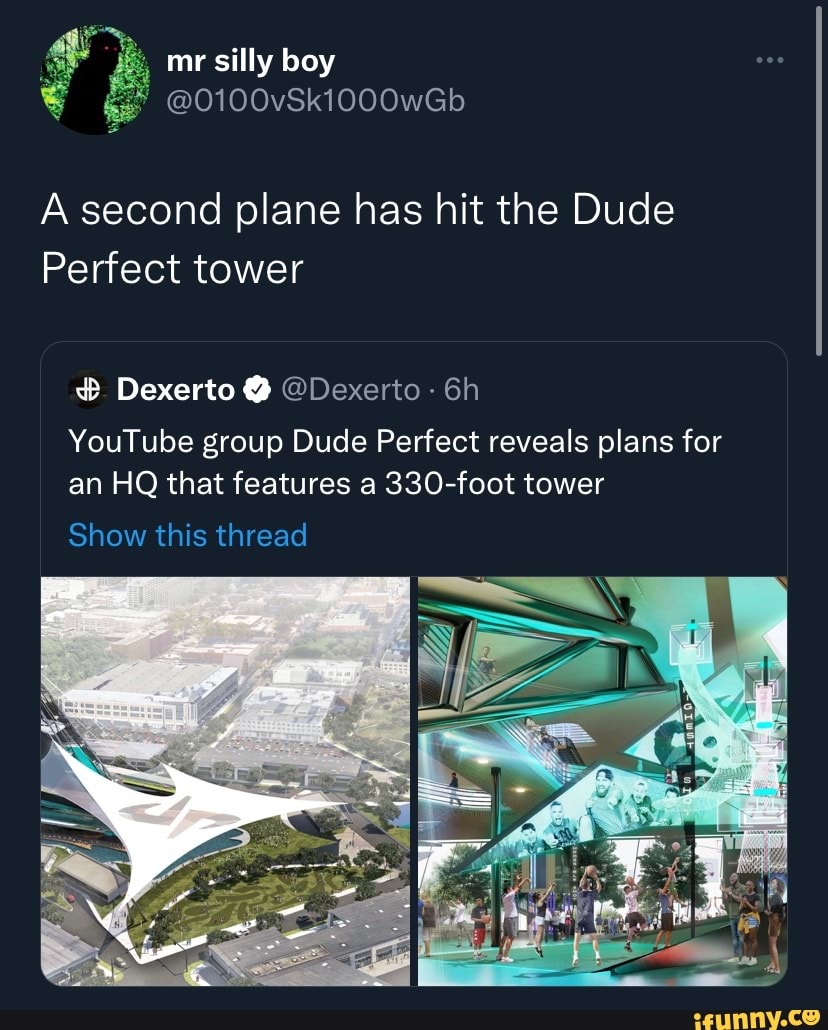Open the basketball court photo thumbnail
This screenshot has height=1030, width=828.
pyautogui.click(x=600, y=778)
